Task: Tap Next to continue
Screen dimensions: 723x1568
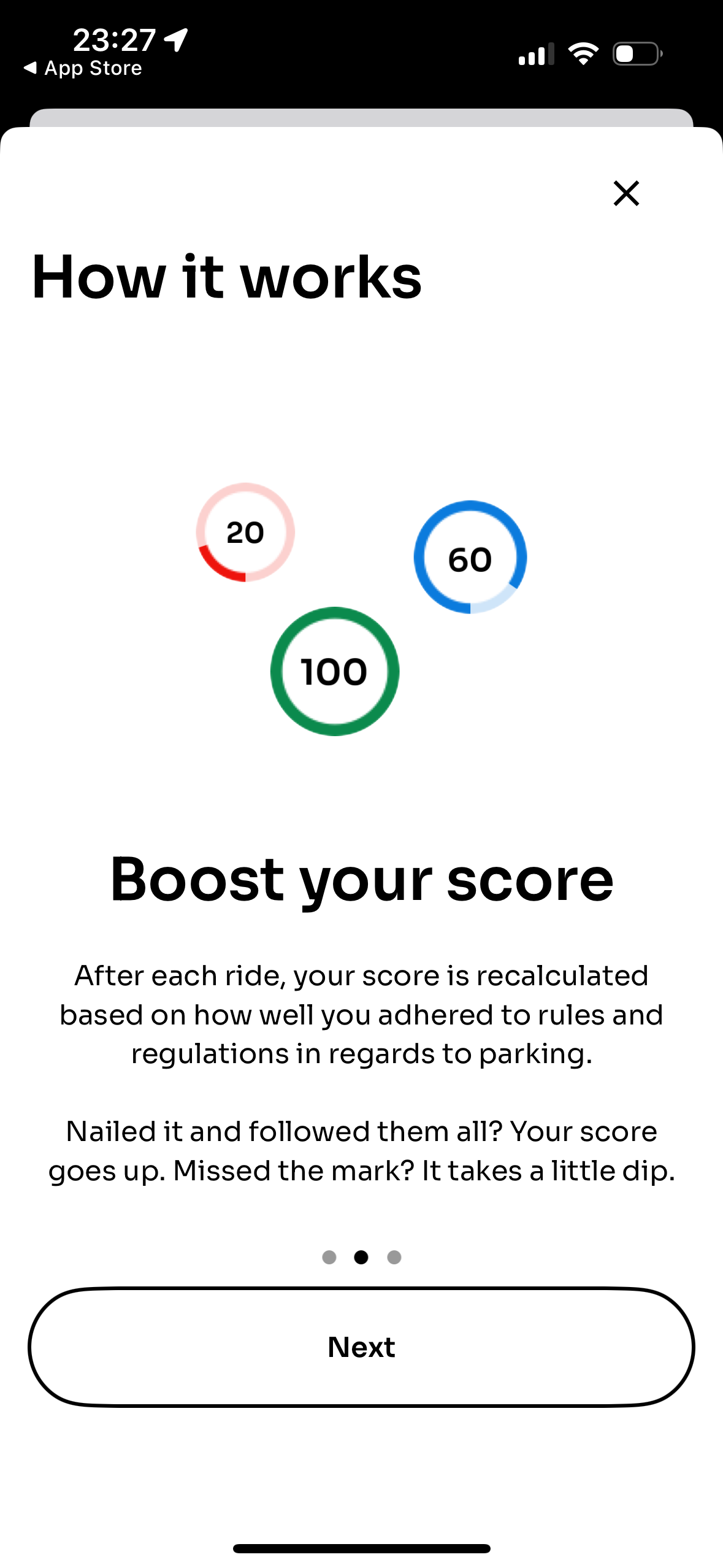Action: click(361, 1347)
